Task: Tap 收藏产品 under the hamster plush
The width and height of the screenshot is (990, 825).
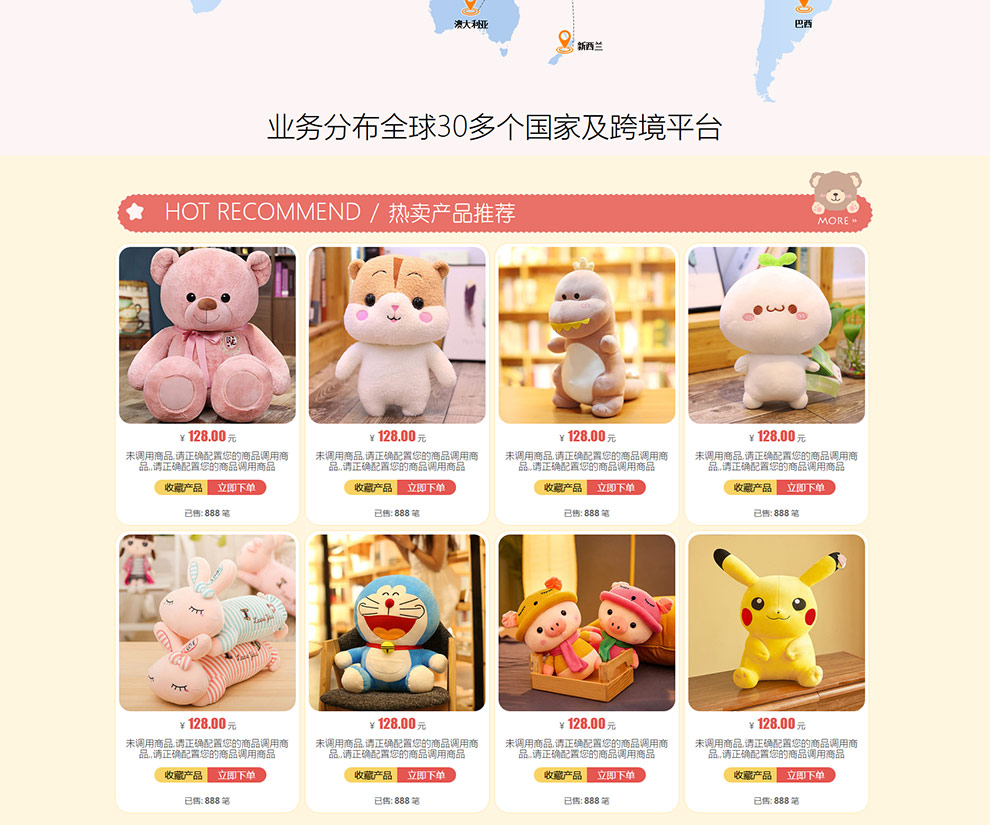Action: pos(372,488)
